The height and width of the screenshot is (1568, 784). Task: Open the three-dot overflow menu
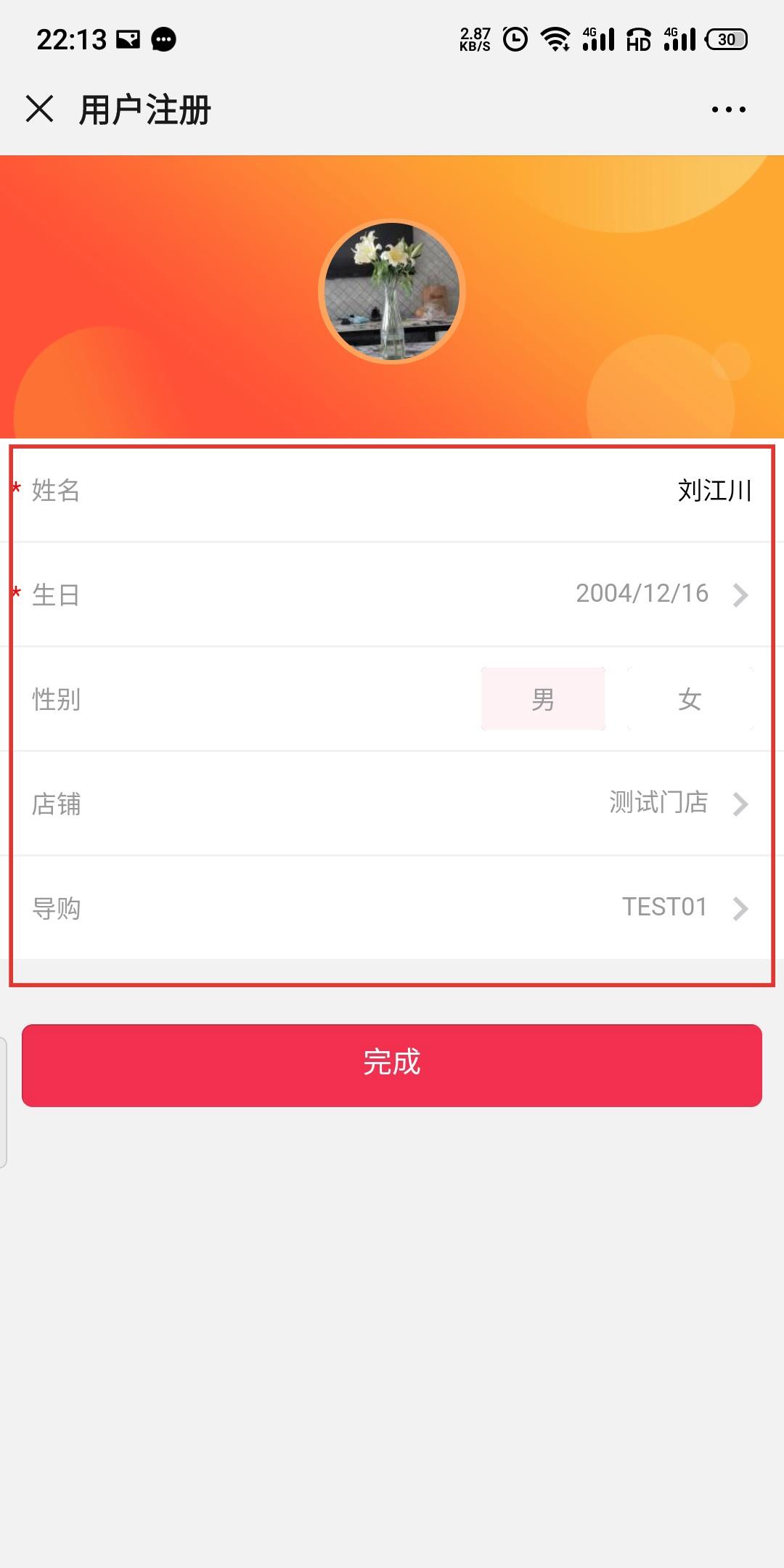pos(728,110)
